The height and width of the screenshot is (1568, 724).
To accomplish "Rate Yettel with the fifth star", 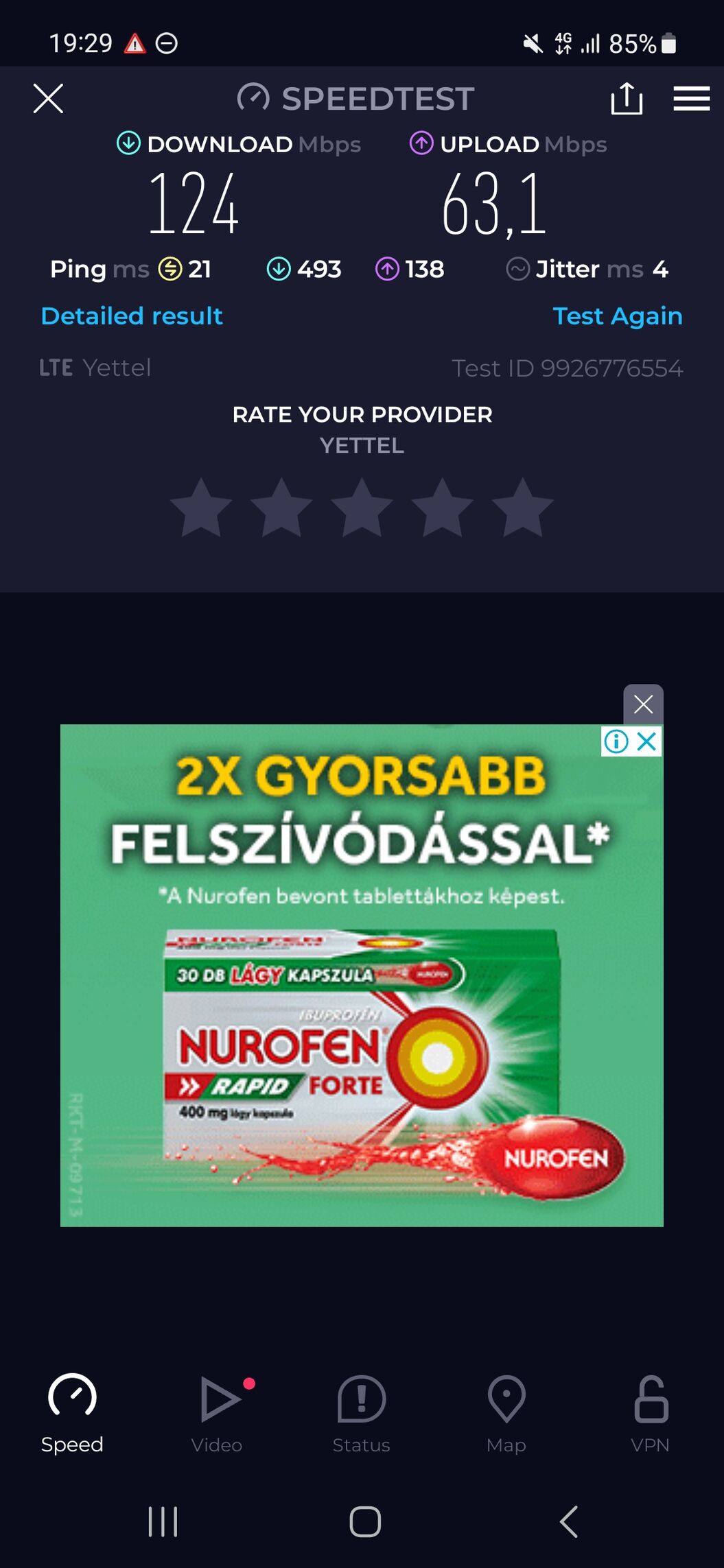I will tap(523, 508).
